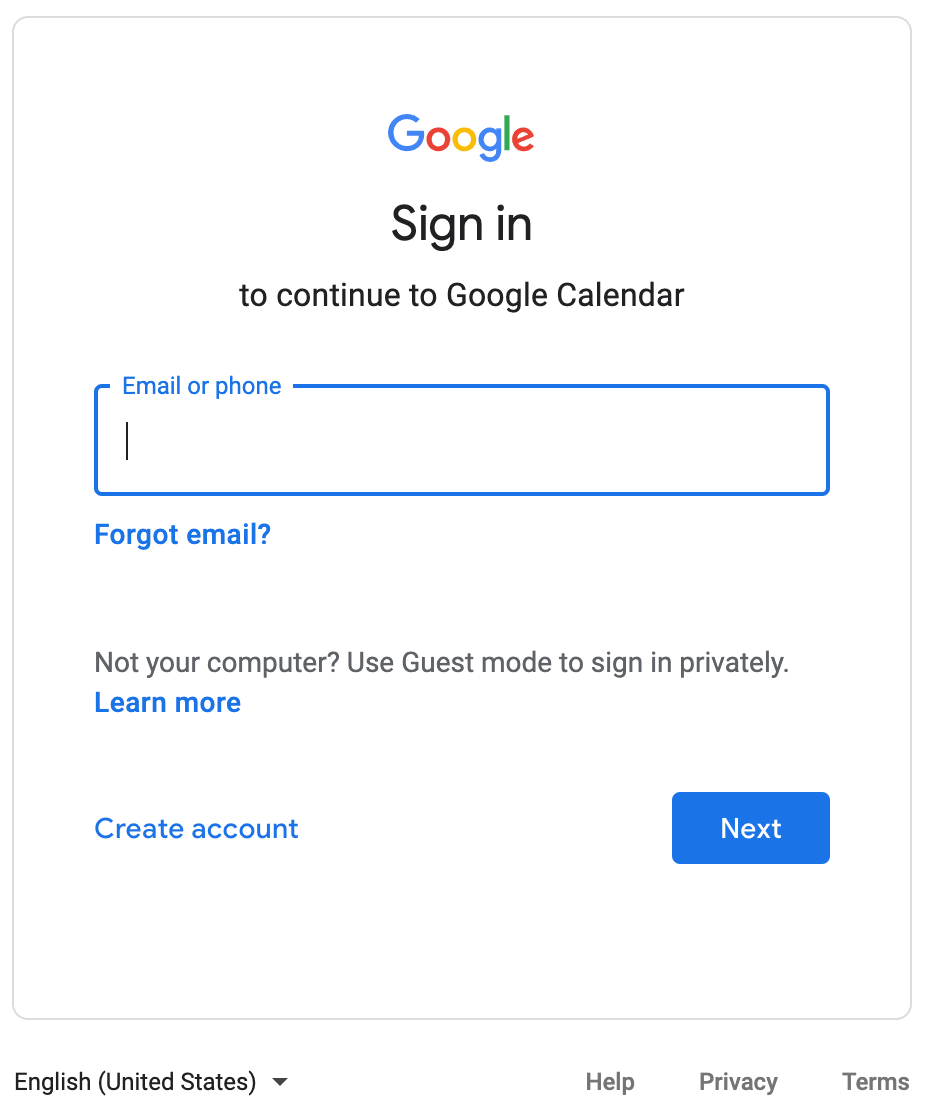Viewport: 936px width, 1116px height.
Task: Open the Help link in footer
Action: tap(610, 1082)
